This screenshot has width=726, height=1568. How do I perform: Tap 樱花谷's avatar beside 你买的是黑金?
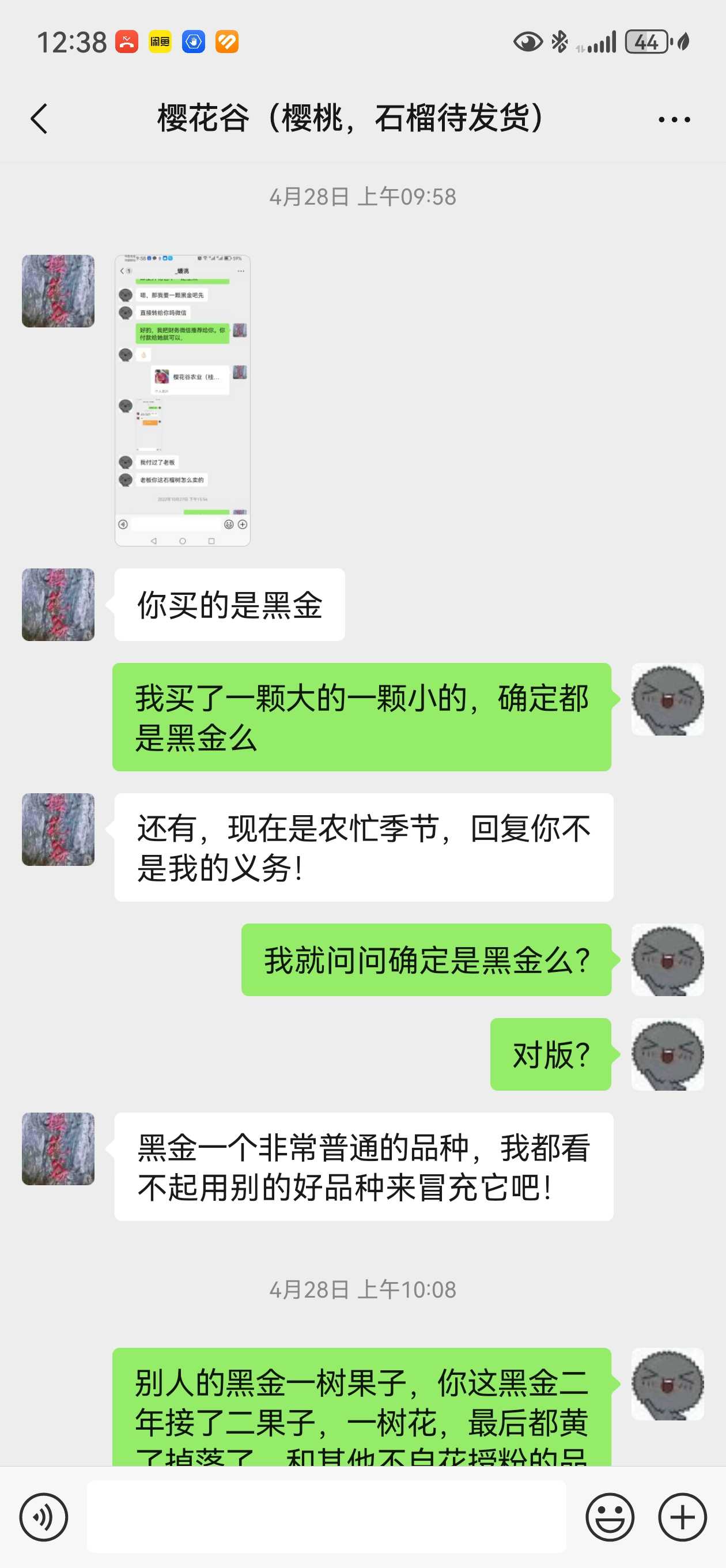point(58,605)
